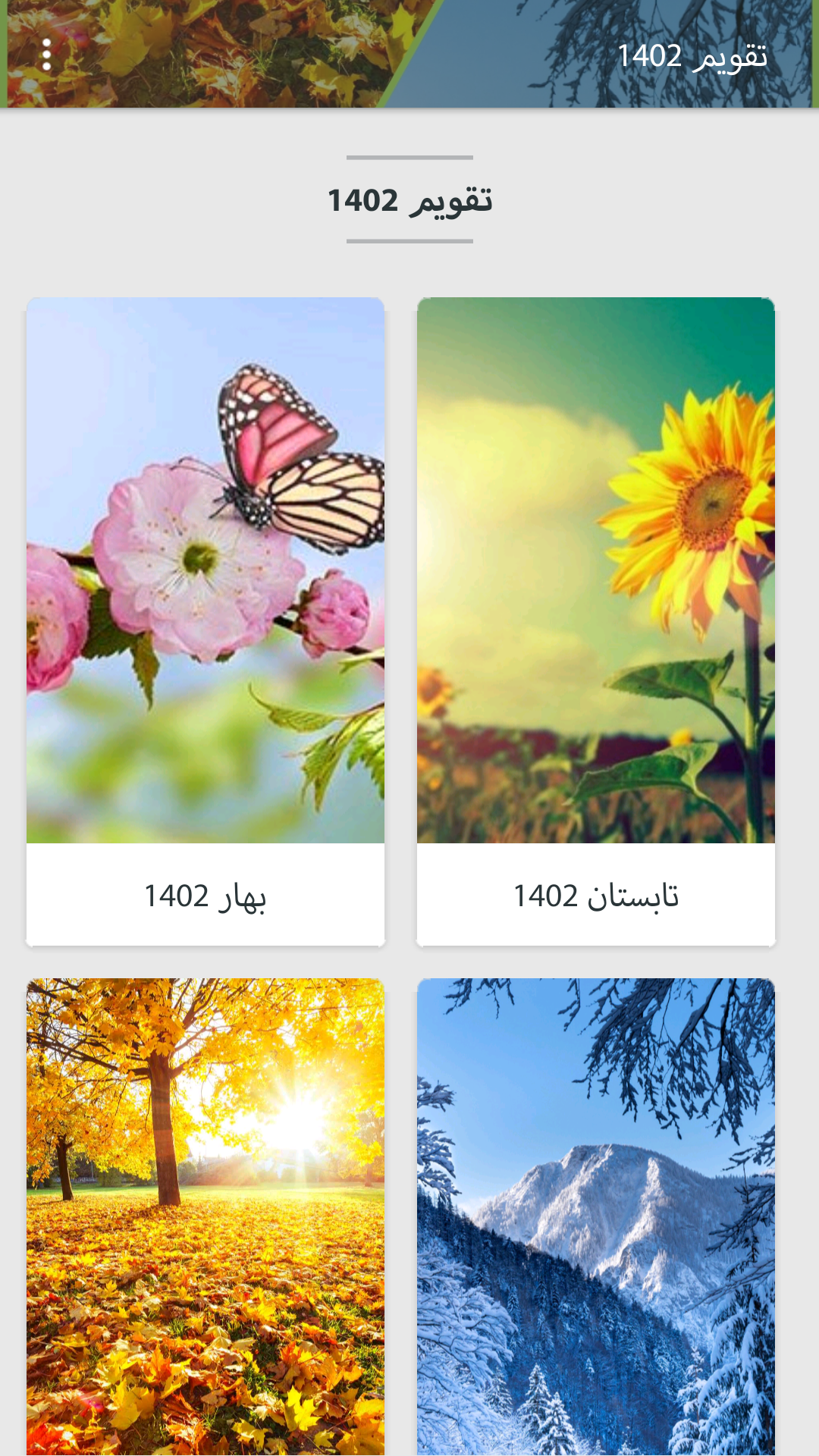Image resolution: width=819 pixels, height=1456 pixels.
Task: Click the divider line above تقویم 1402 heading
Action: pyautogui.click(x=409, y=157)
